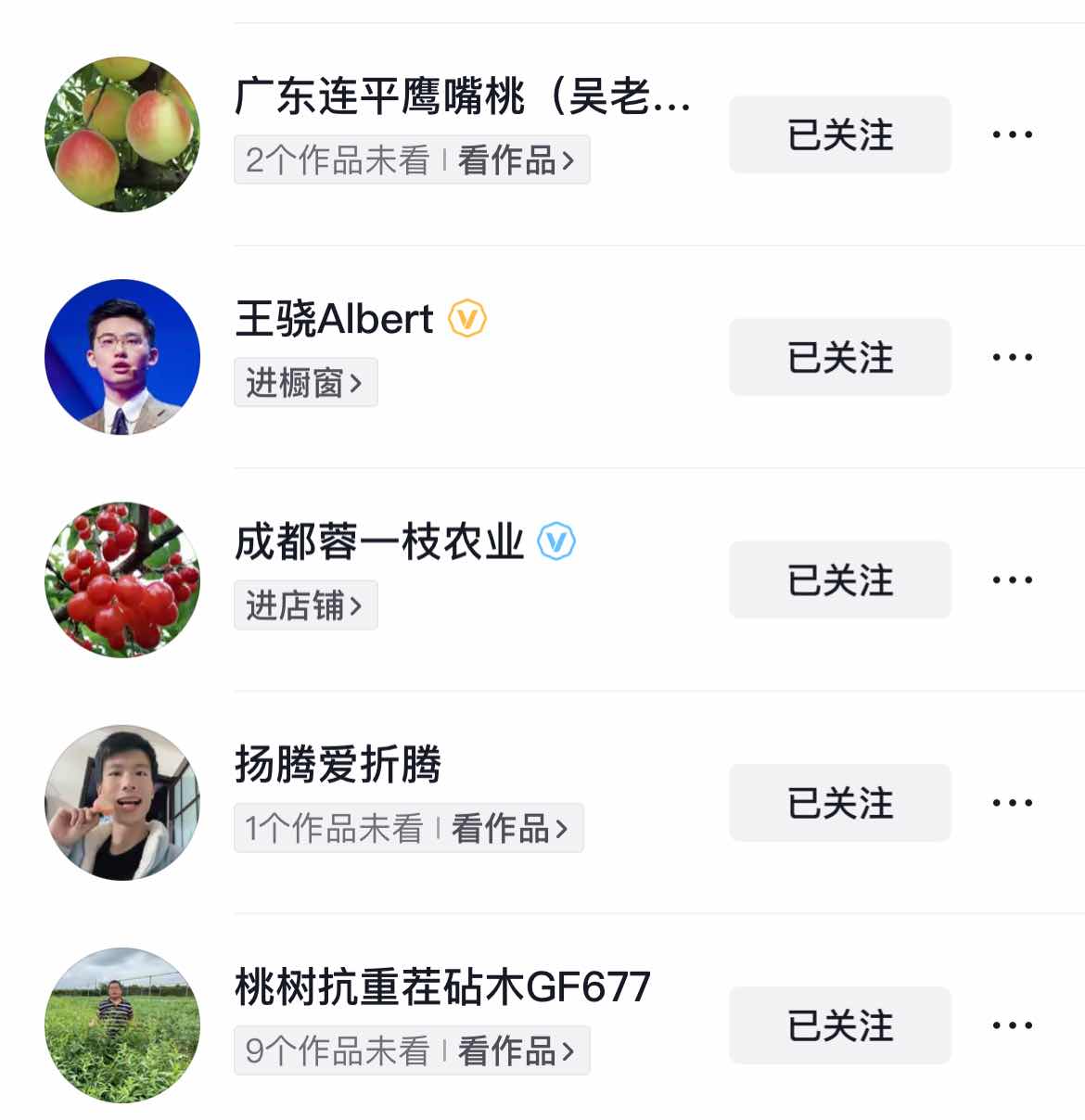Enter 王骁Albert's 橱窗 showcase
Screen dimensions: 1085x1120
tap(305, 382)
